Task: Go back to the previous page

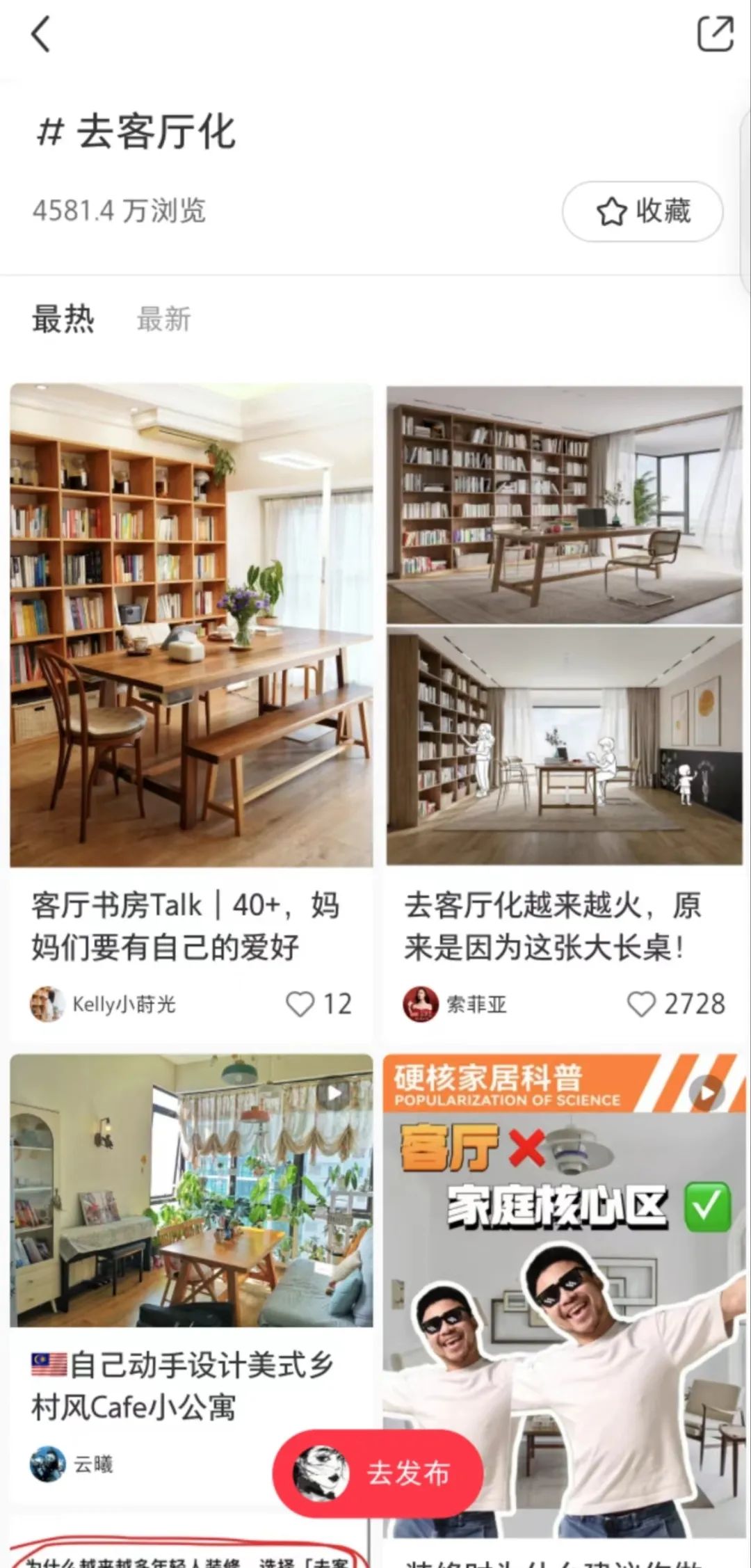Action: tap(40, 35)
